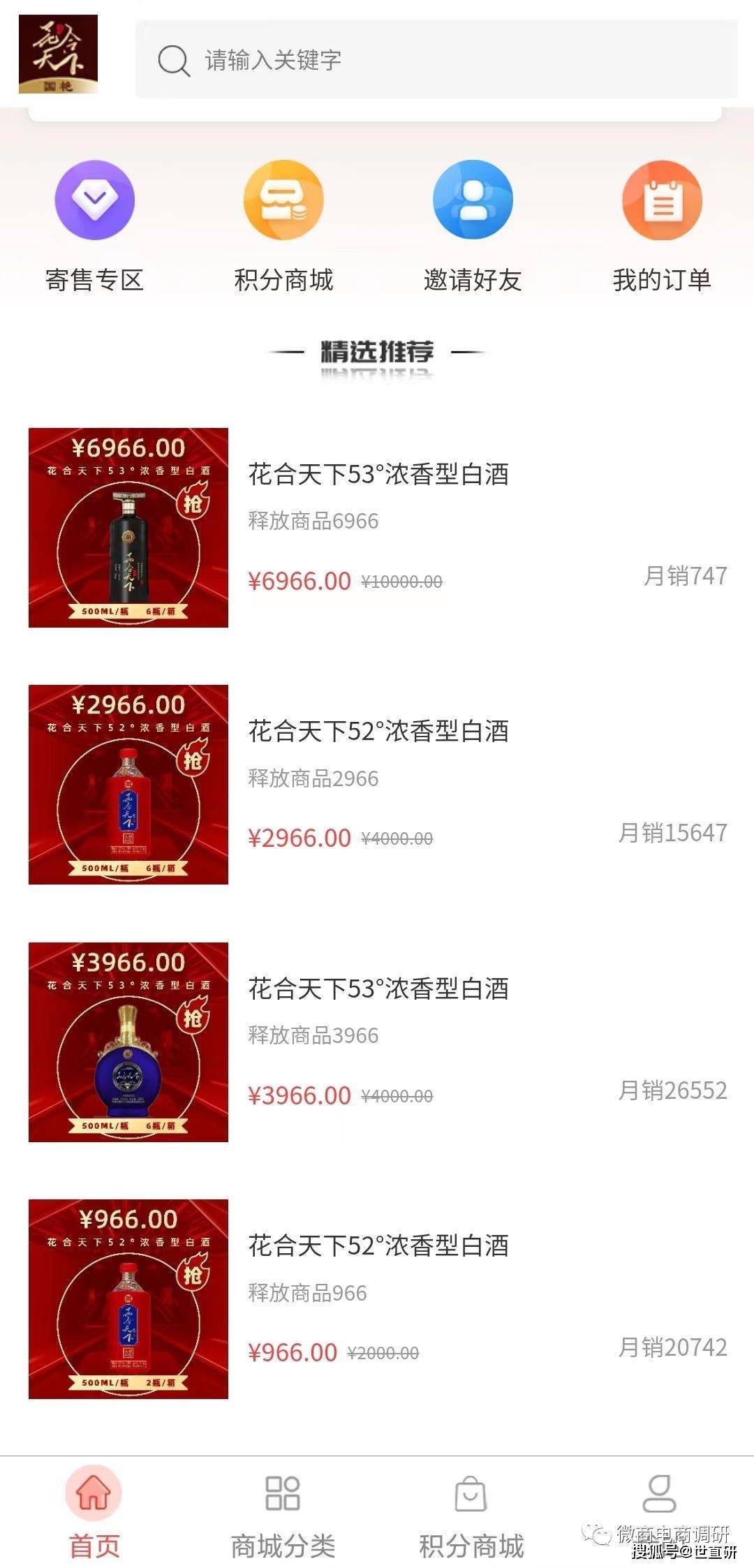The height and width of the screenshot is (1568, 754).
Task: Switch to the 商城分类 tab
Action: [x=283, y=1508]
